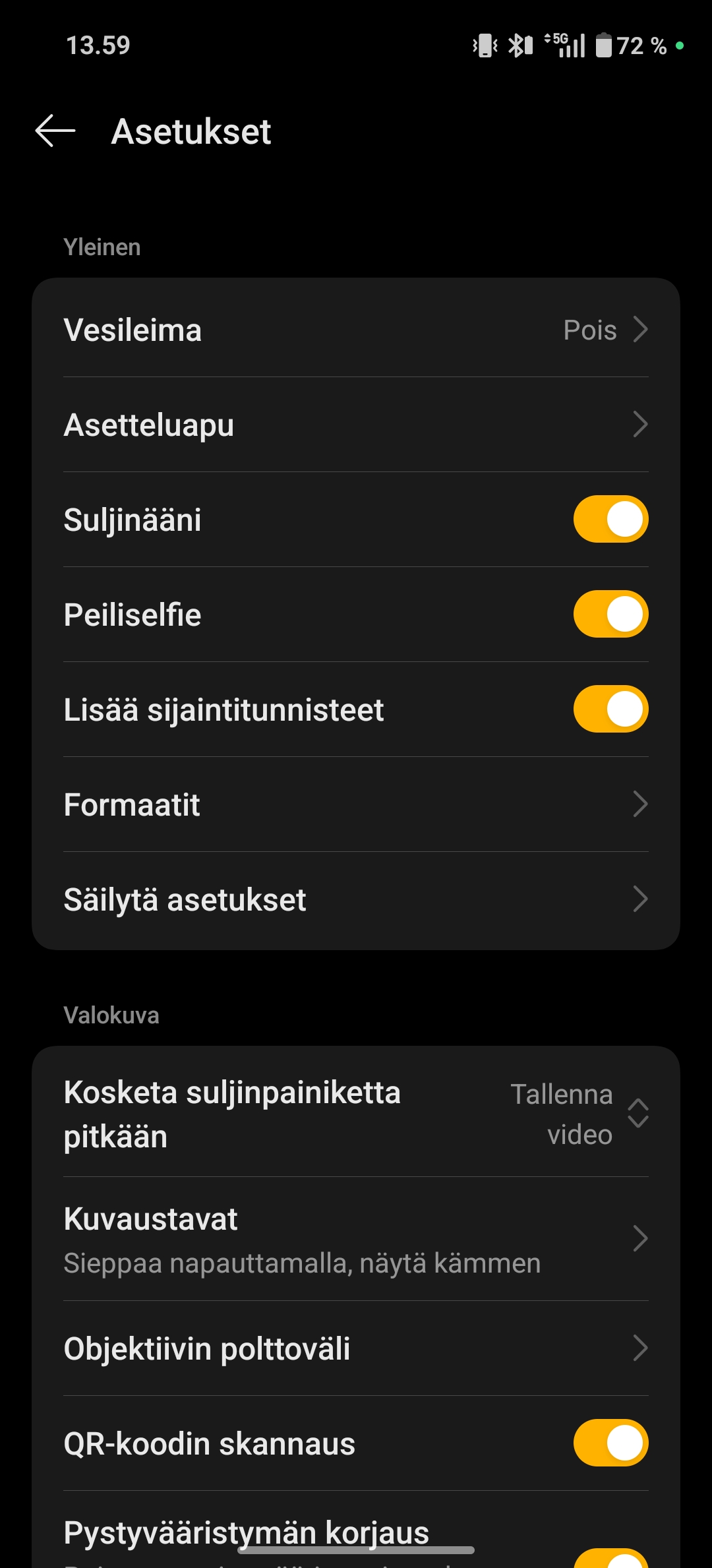The height and width of the screenshot is (1568, 712).
Task: Toggle Lisää sijaintitunnisteet off
Action: tap(610, 709)
